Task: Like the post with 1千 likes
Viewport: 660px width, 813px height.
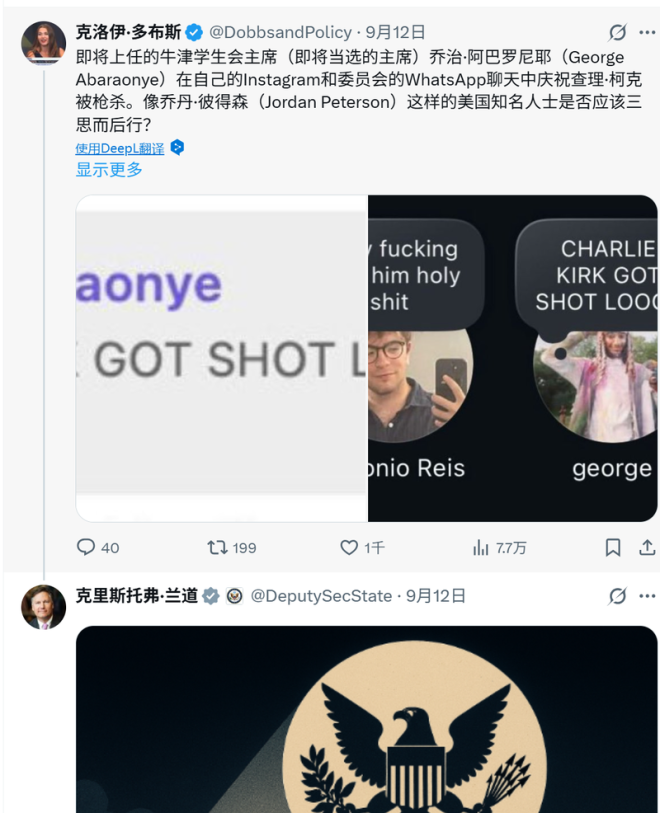Action: (349, 547)
